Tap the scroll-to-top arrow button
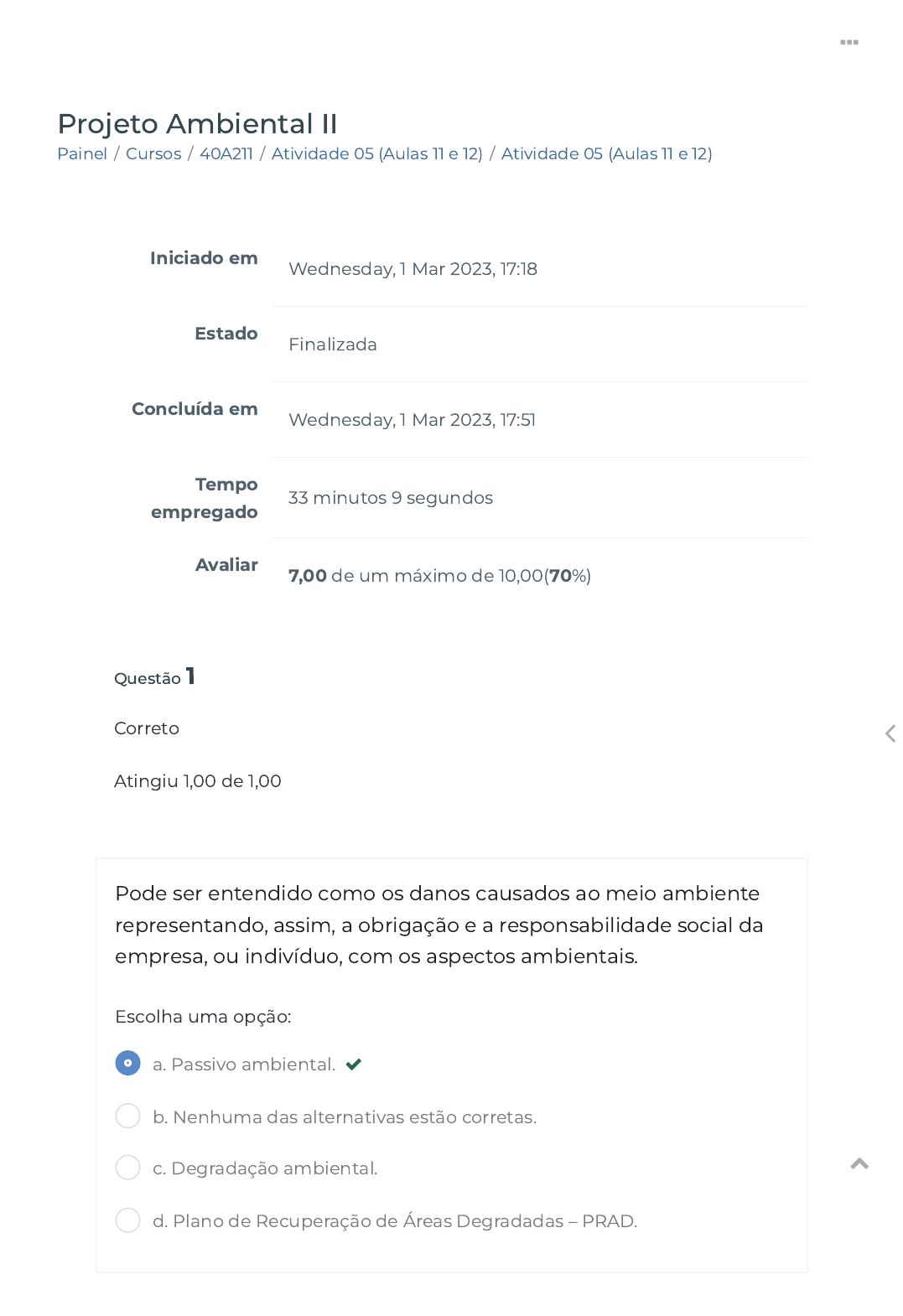The width and height of the screenshot is (903, 1316). tap(859, 1163)
